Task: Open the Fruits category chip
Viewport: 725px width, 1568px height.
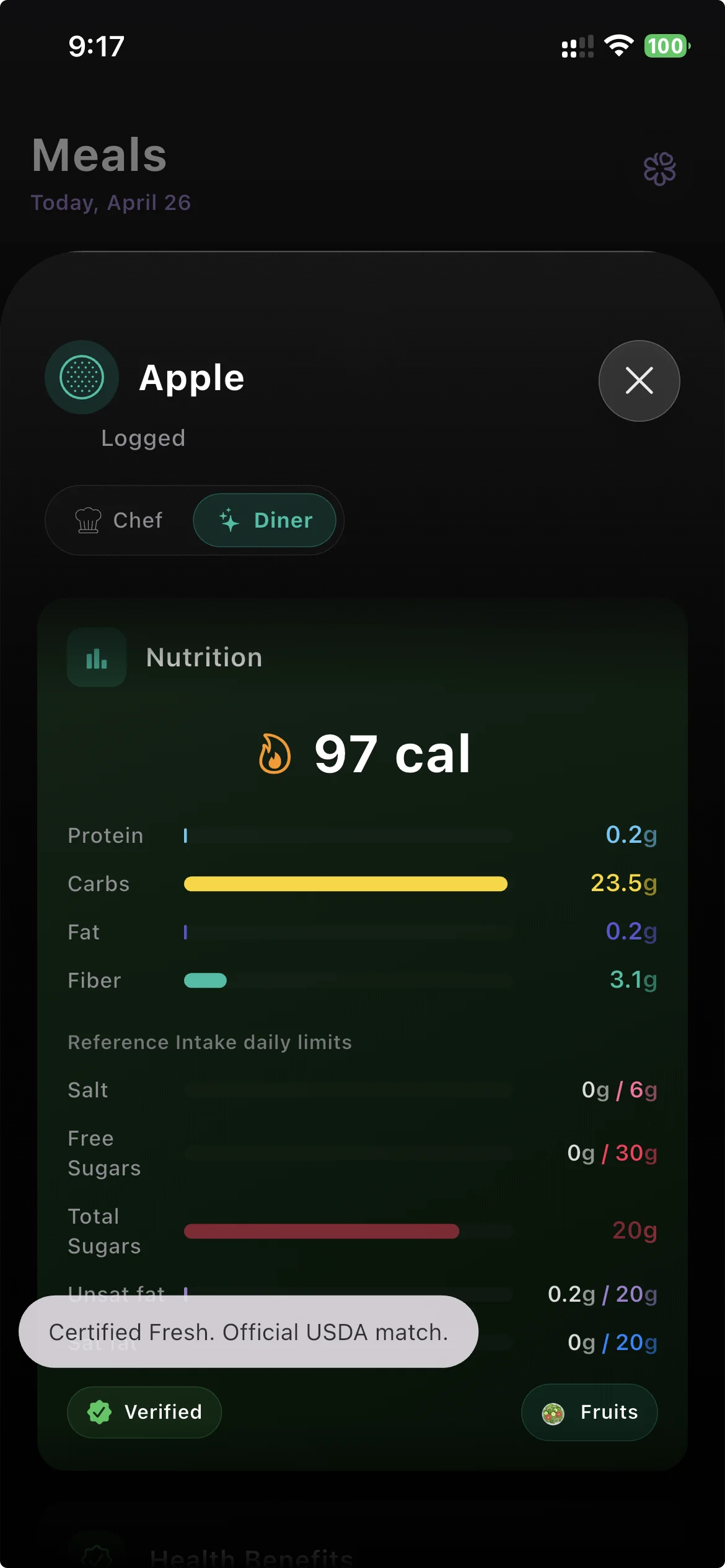Action: tap(589, 1412)
